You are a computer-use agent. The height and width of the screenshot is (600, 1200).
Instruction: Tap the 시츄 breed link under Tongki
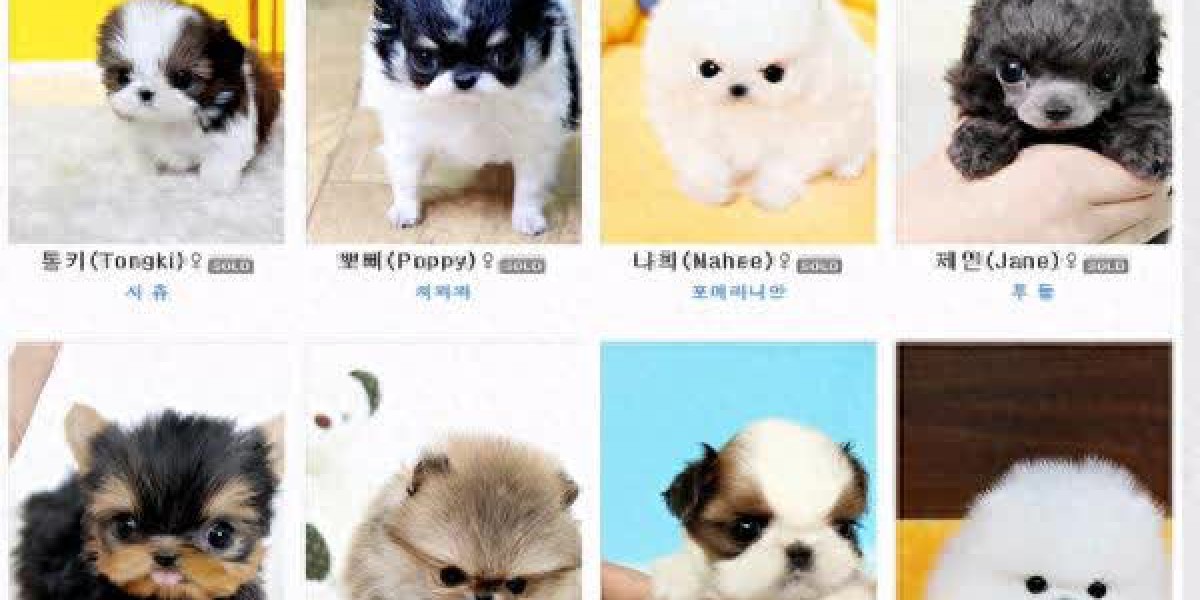(x=146, y=293)
